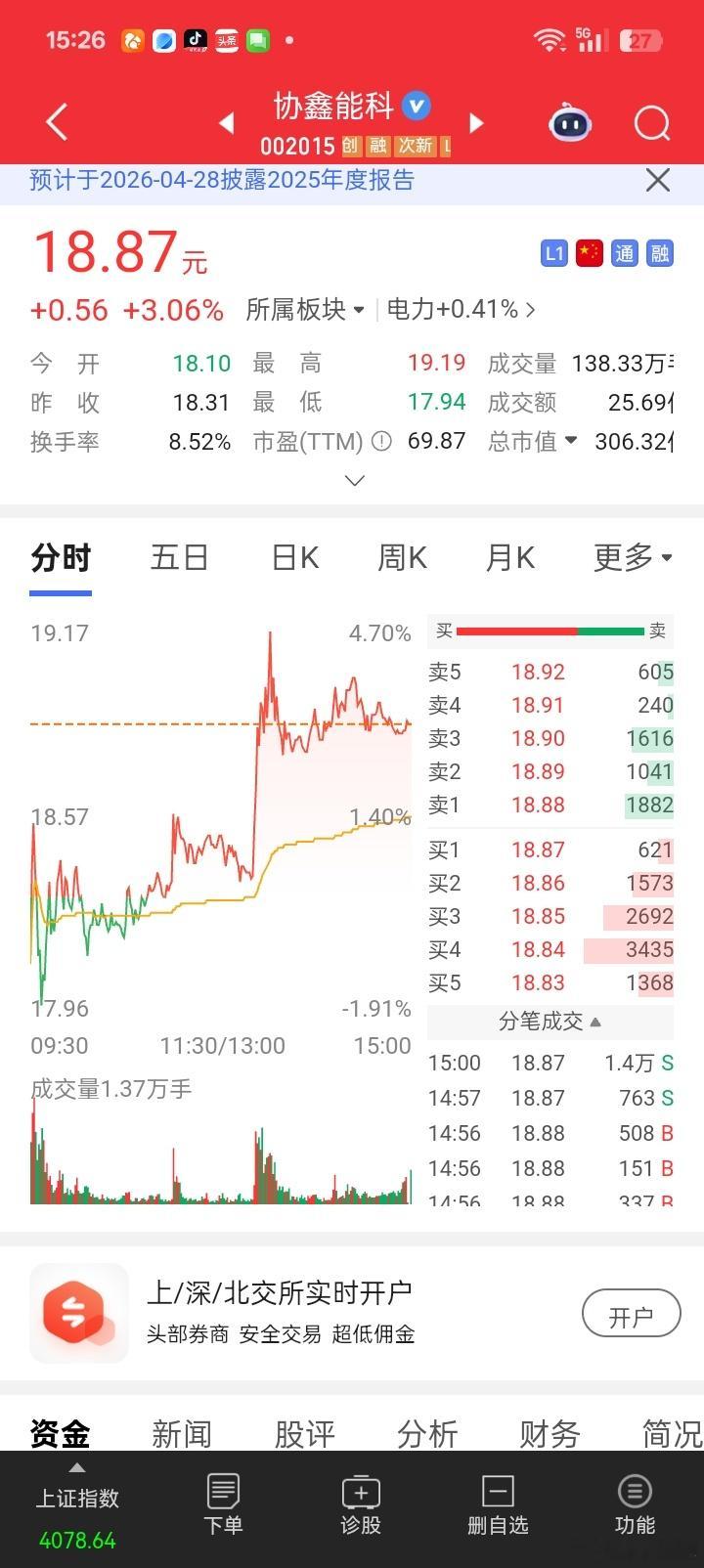The height and width of the screenshot is (1568, 704).
Task: Open 诊股 in the bottom bar
Action: coord(361,1504)
